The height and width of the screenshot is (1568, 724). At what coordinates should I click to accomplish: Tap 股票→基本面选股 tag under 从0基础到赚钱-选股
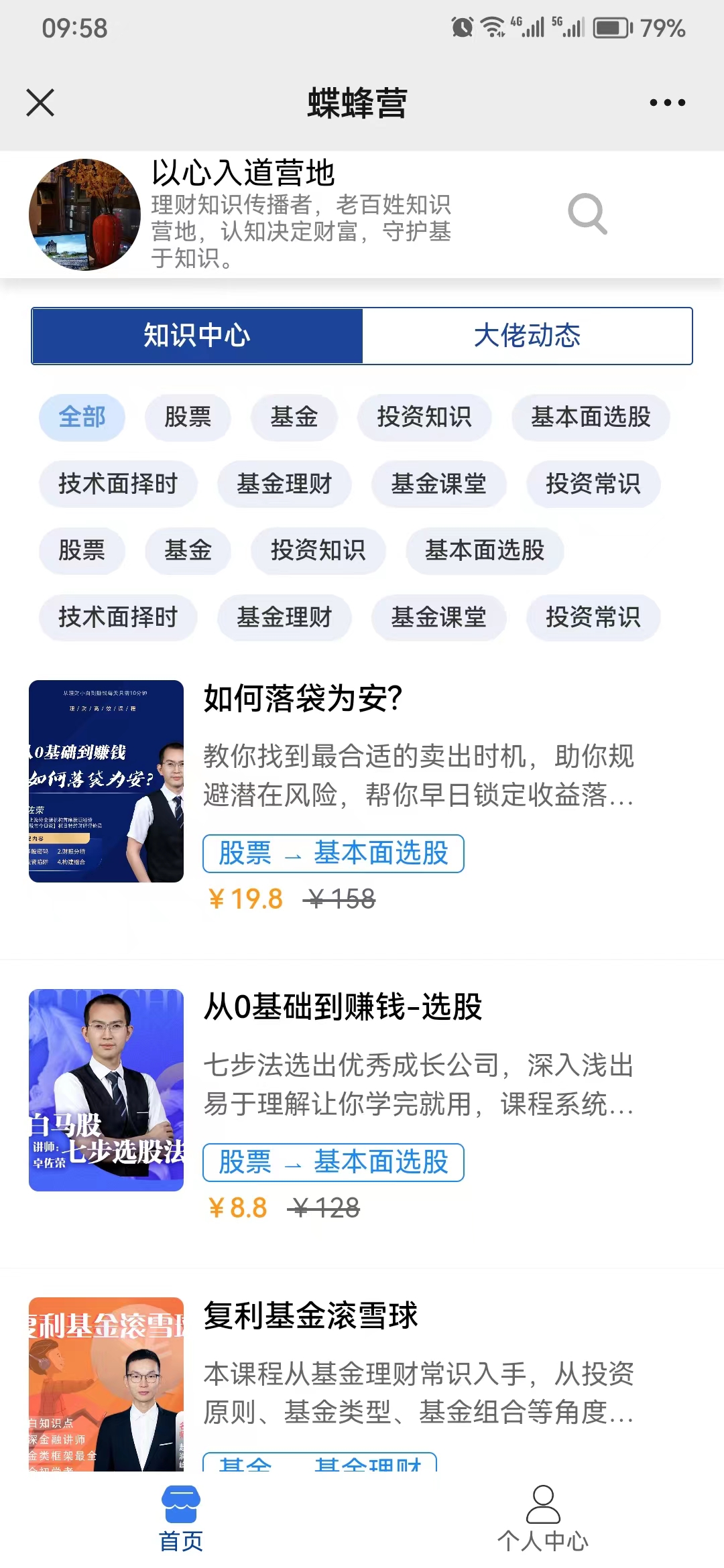pos(333,1163)
